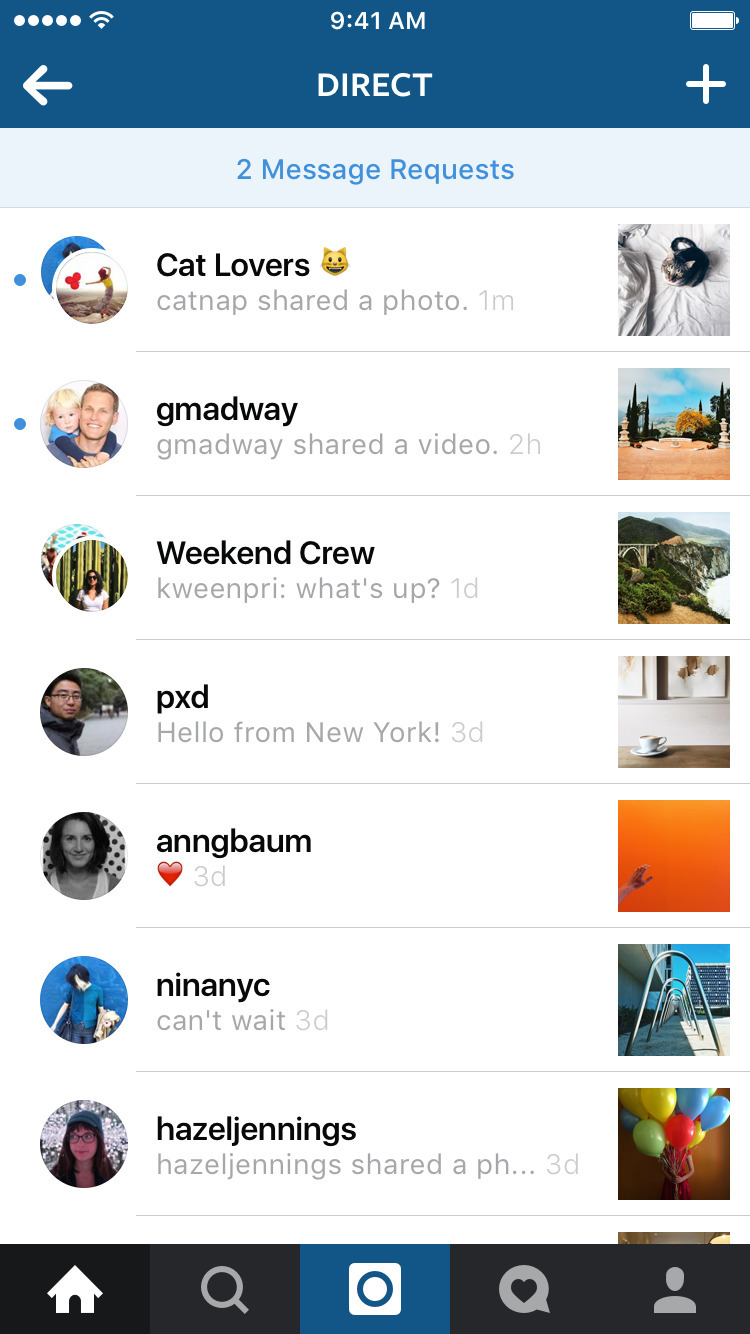Switch to the Activity tab
This screenshot has height=1334, width=750.
tap(525, 1290)
